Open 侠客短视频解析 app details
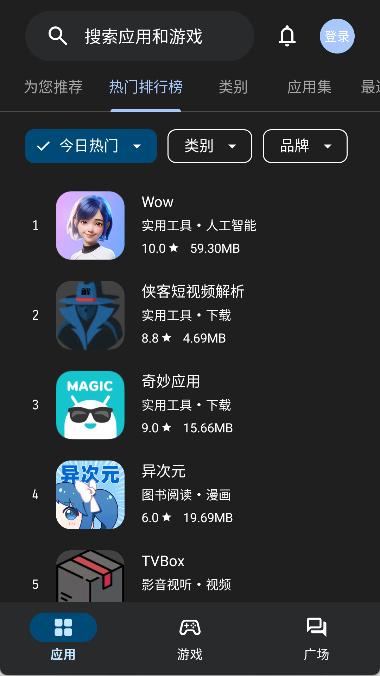 point(190,315)
